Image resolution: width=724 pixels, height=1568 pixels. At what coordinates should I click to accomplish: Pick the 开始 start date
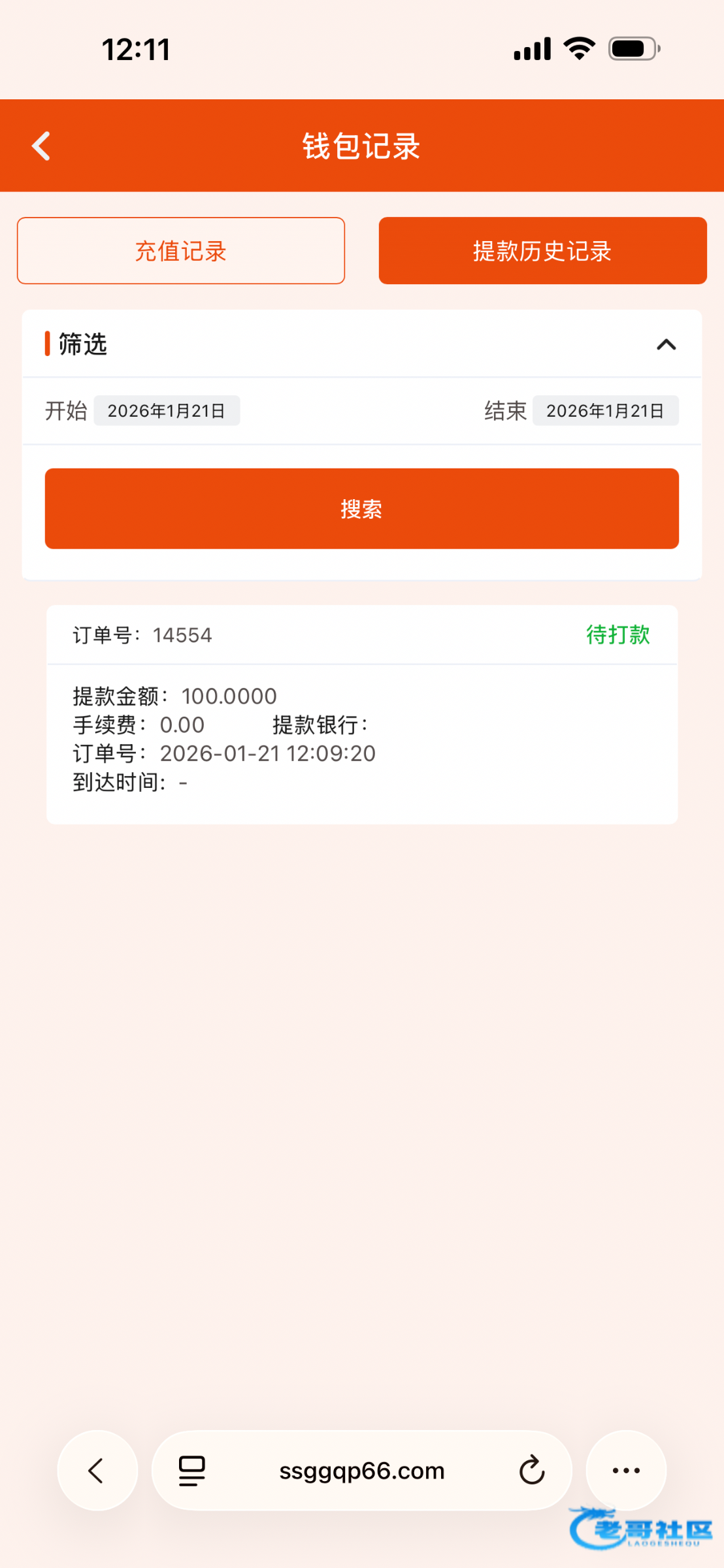click(167, 411)
